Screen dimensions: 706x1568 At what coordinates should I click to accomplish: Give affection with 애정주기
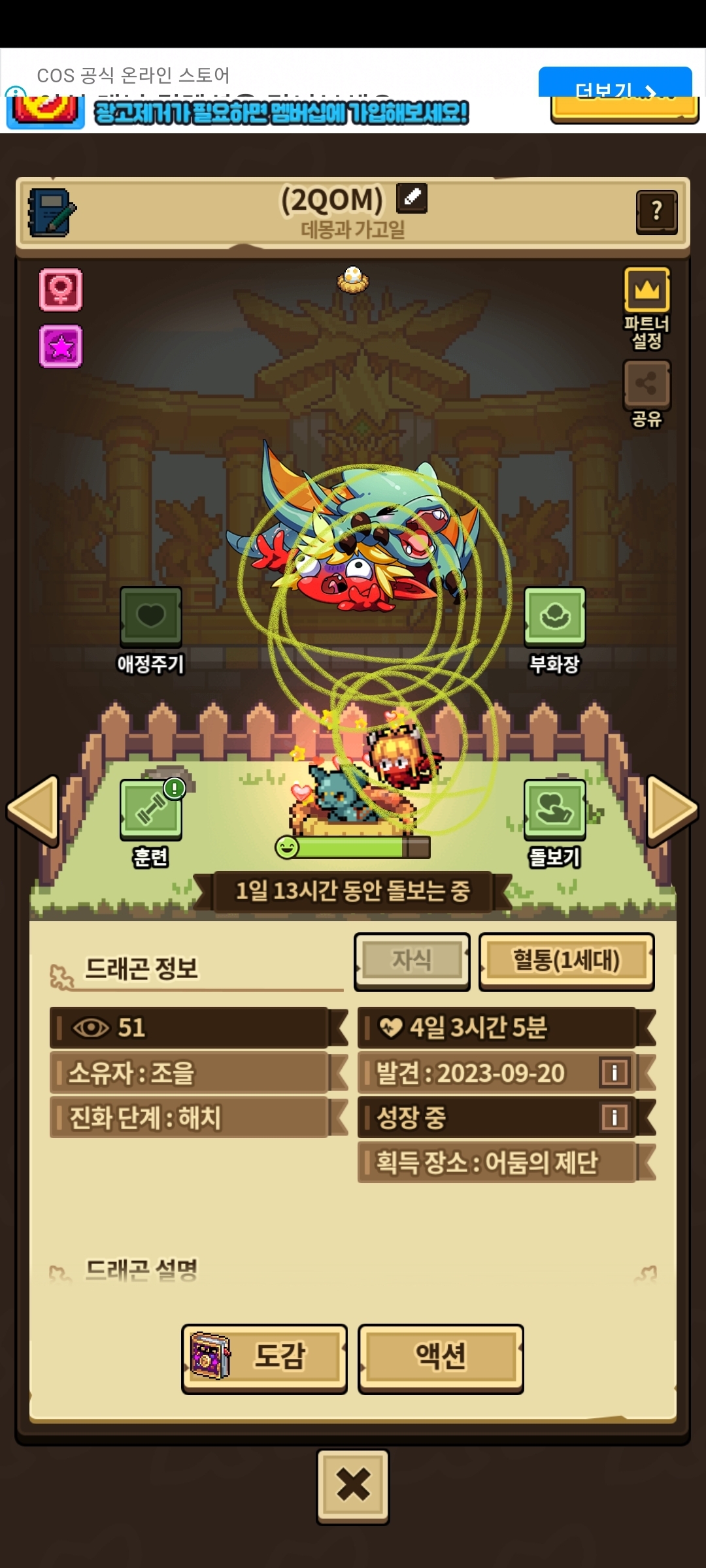tap(150, 617)
